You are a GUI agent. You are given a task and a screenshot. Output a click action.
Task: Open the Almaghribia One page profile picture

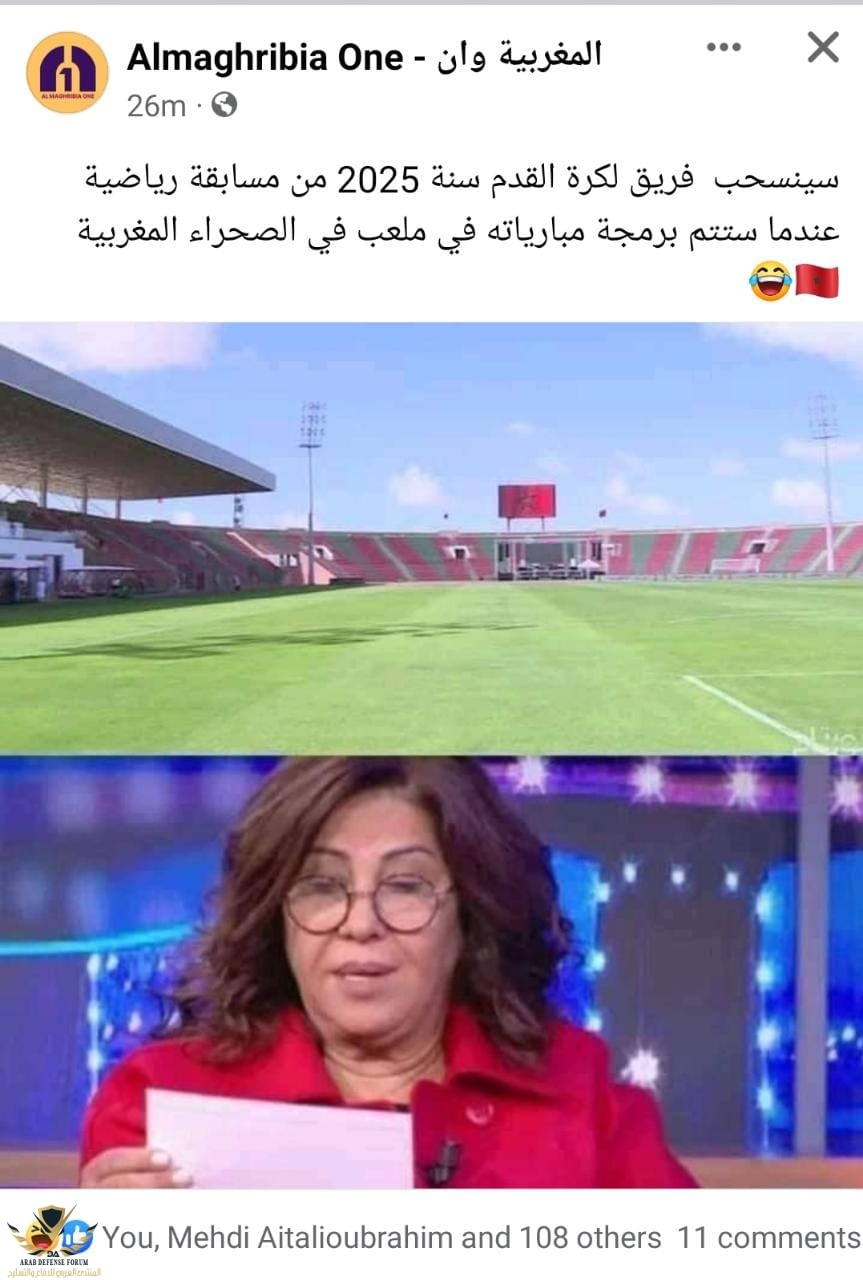67,72
